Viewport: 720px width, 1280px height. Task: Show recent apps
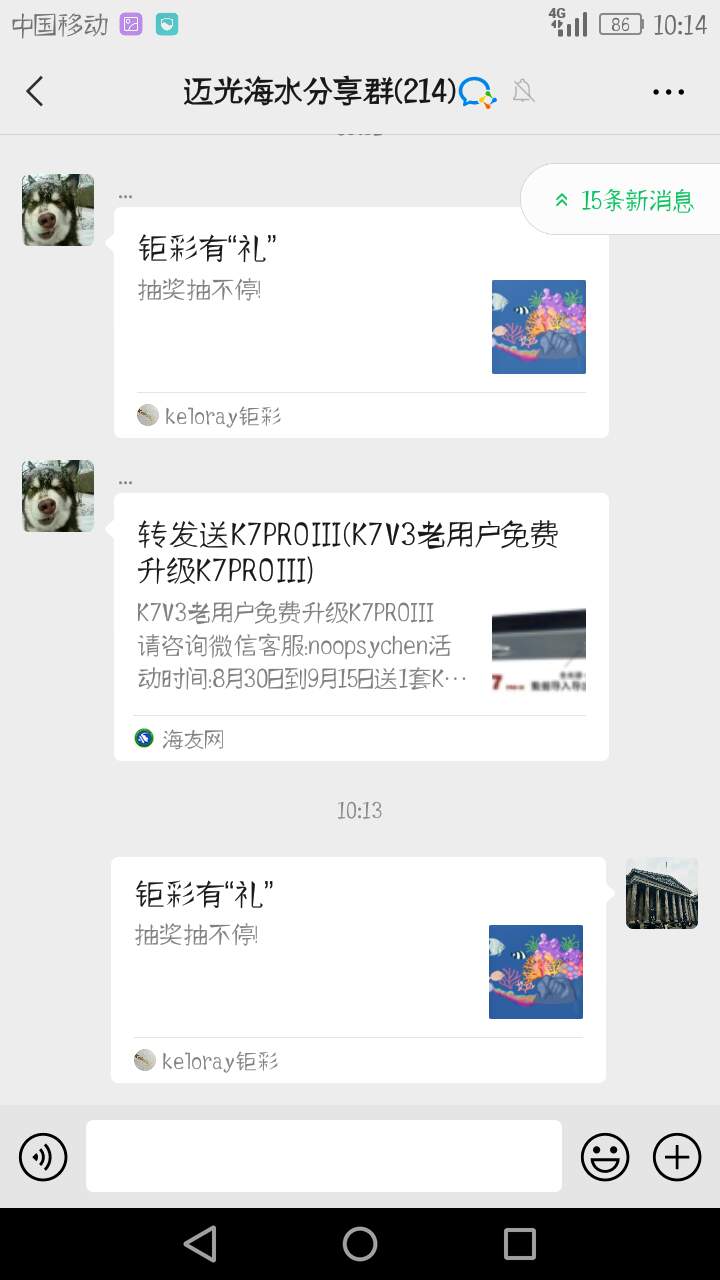[x=520, y=1244]
